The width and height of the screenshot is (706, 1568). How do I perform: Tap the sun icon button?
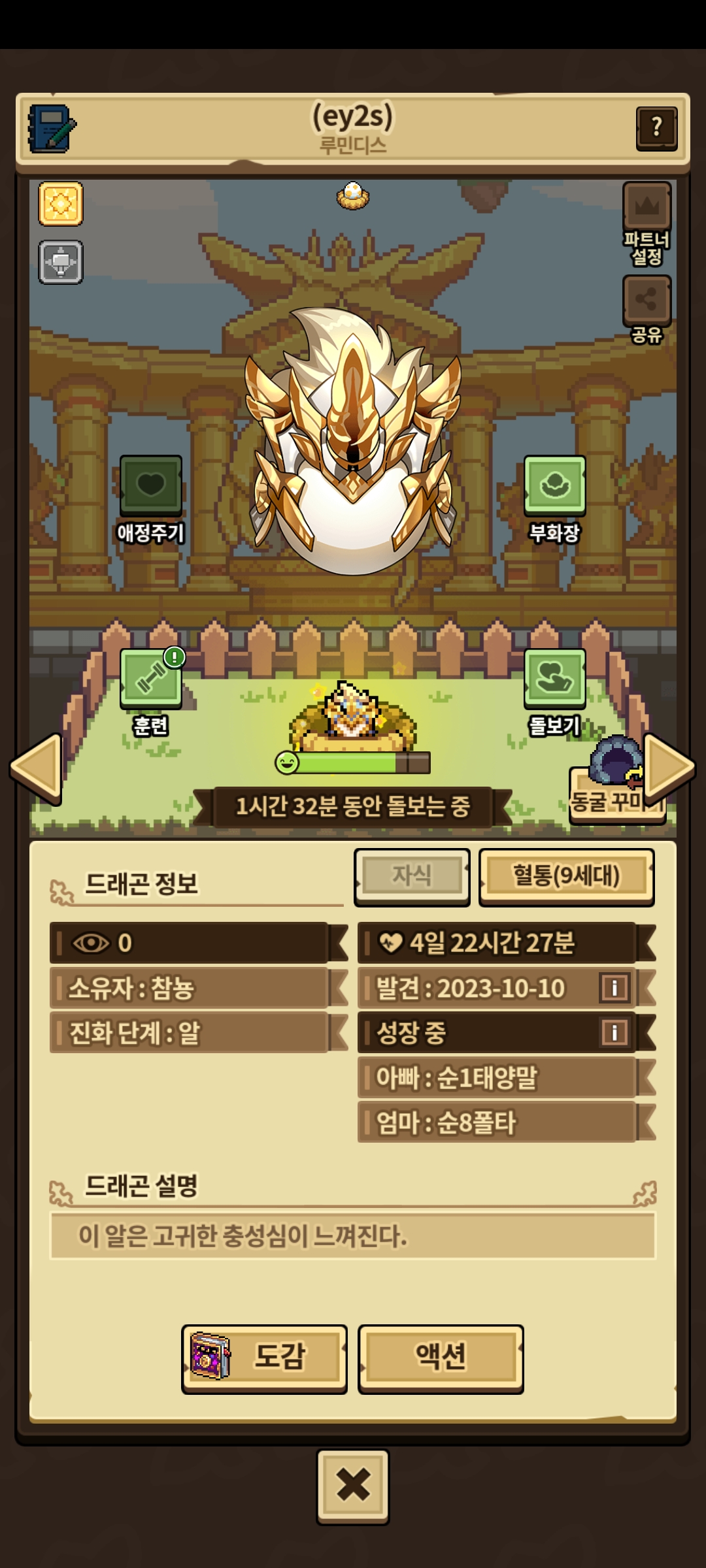tap(61, 204)
